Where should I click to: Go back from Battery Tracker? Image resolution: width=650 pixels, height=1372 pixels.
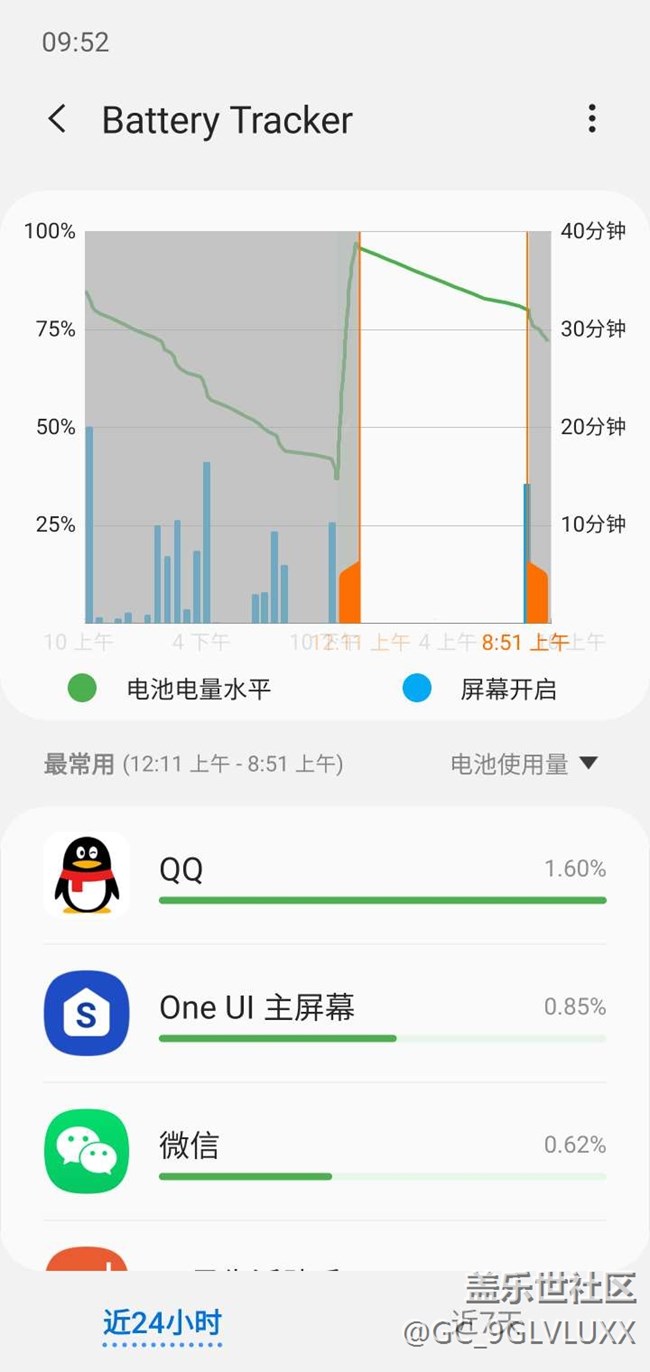coord(58,120)
